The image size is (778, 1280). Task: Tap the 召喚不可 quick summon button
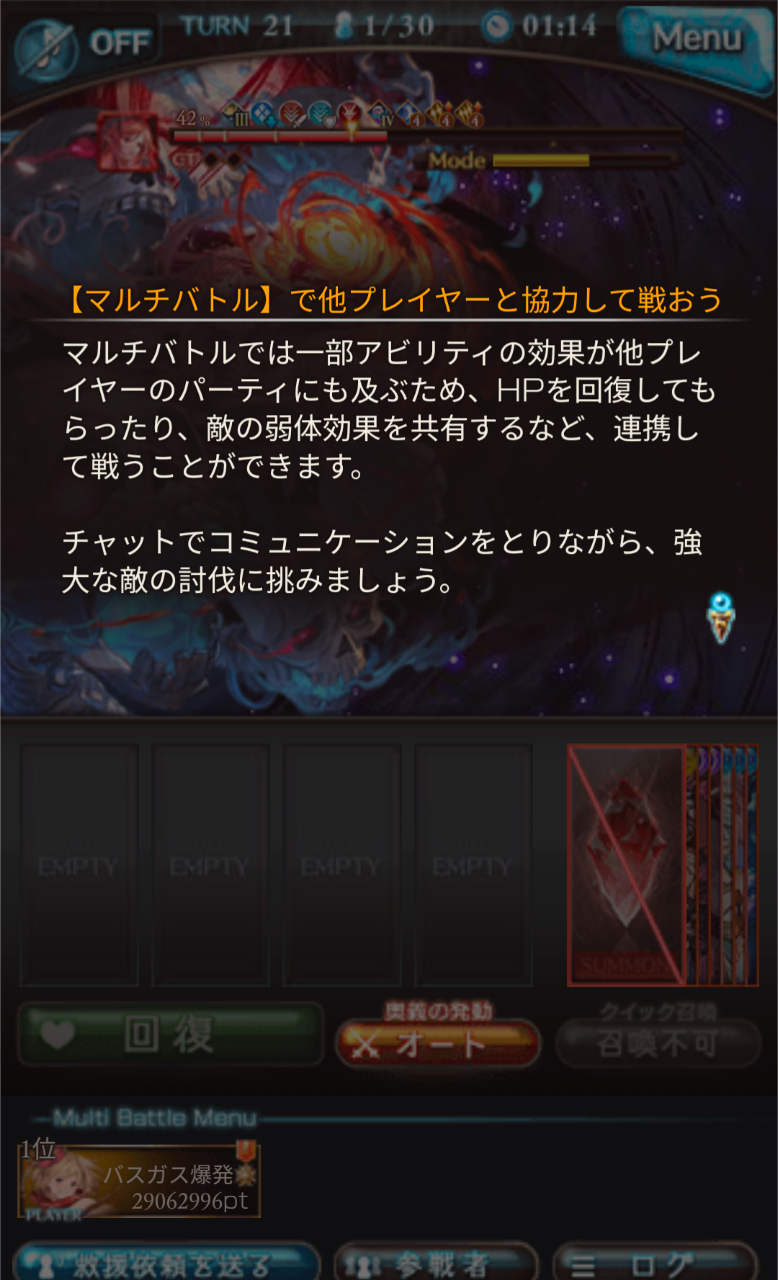click(657, 1044)
